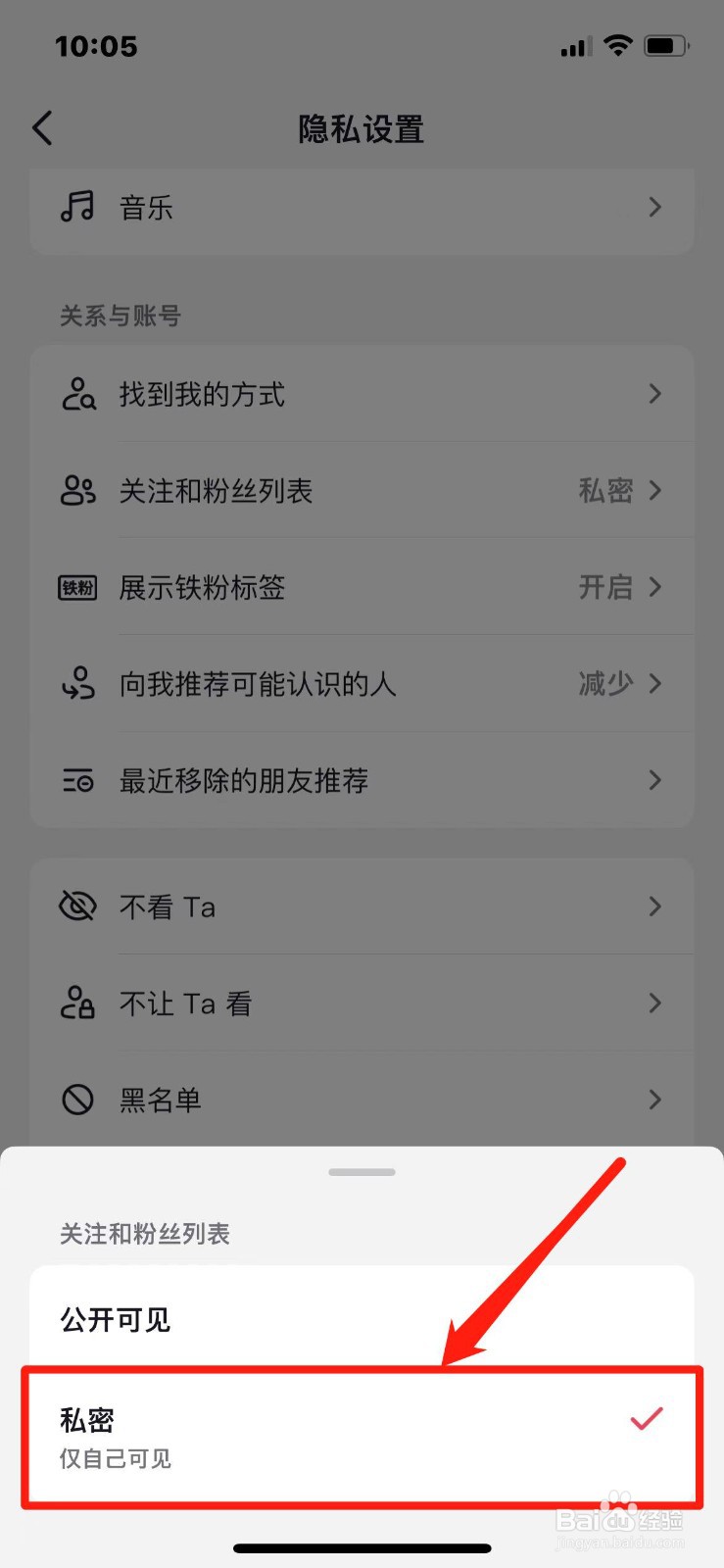Click the person-with-magnifier icon for 找到我的方式
Viewport: 724px width, 1568px height.
pos(77,394)
